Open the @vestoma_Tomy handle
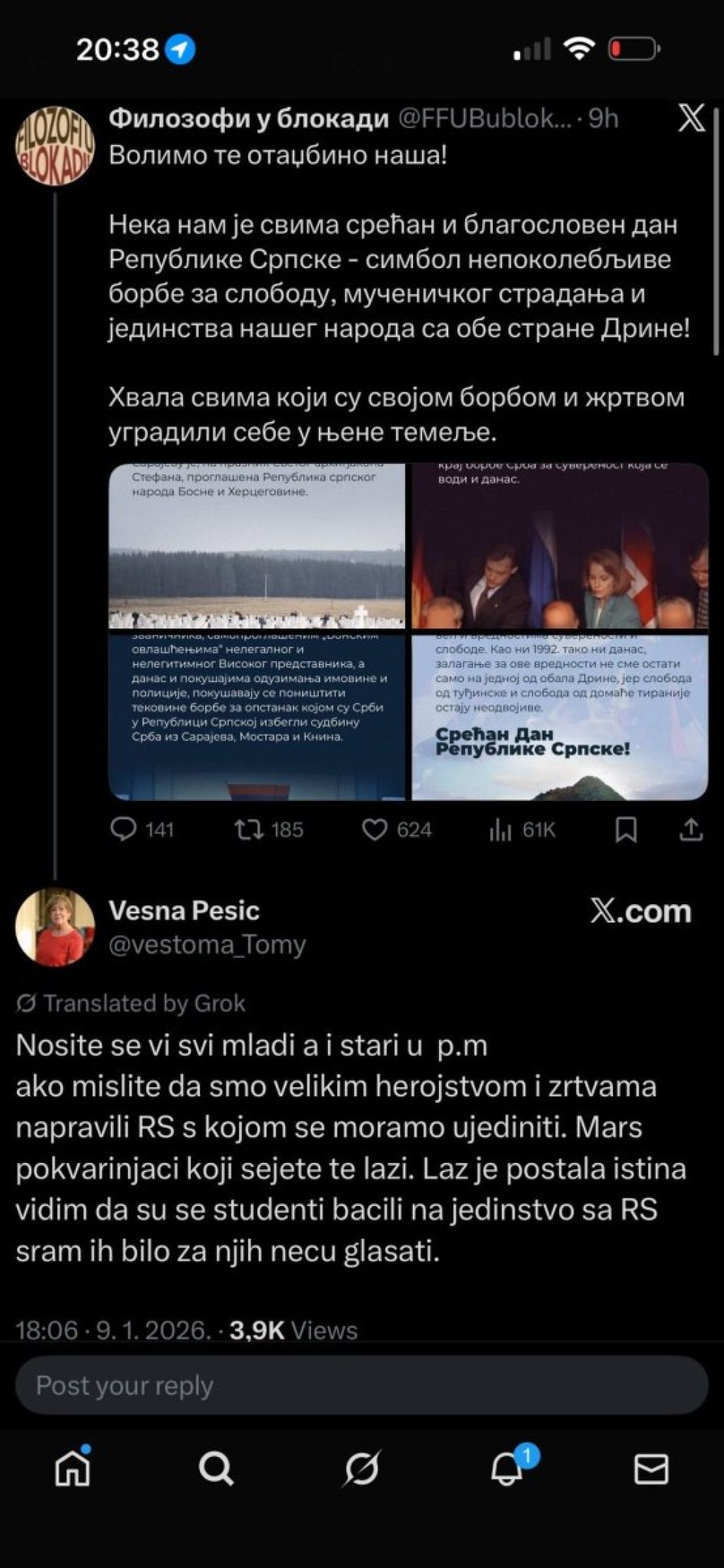The image size is (724, 1568). [207, 944]
